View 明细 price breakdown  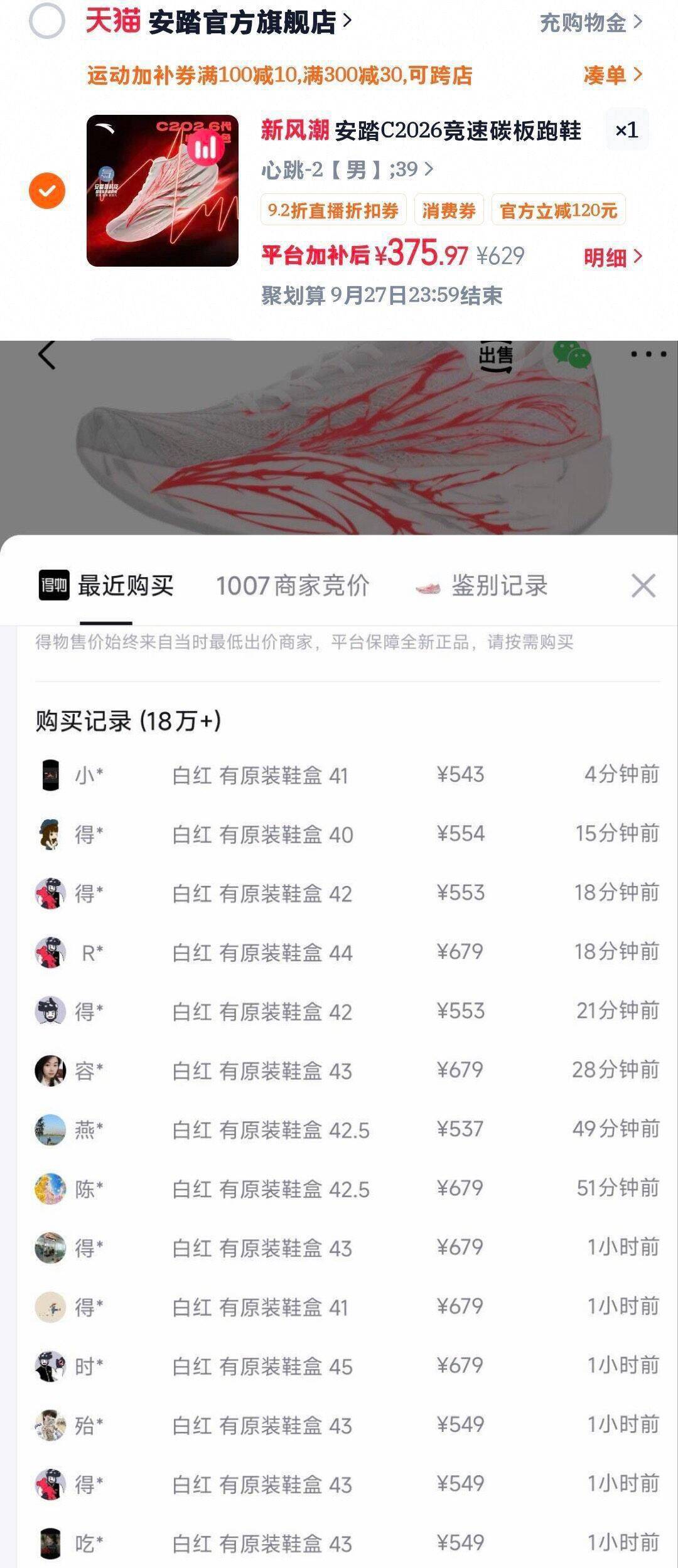(x=613, y=257)
